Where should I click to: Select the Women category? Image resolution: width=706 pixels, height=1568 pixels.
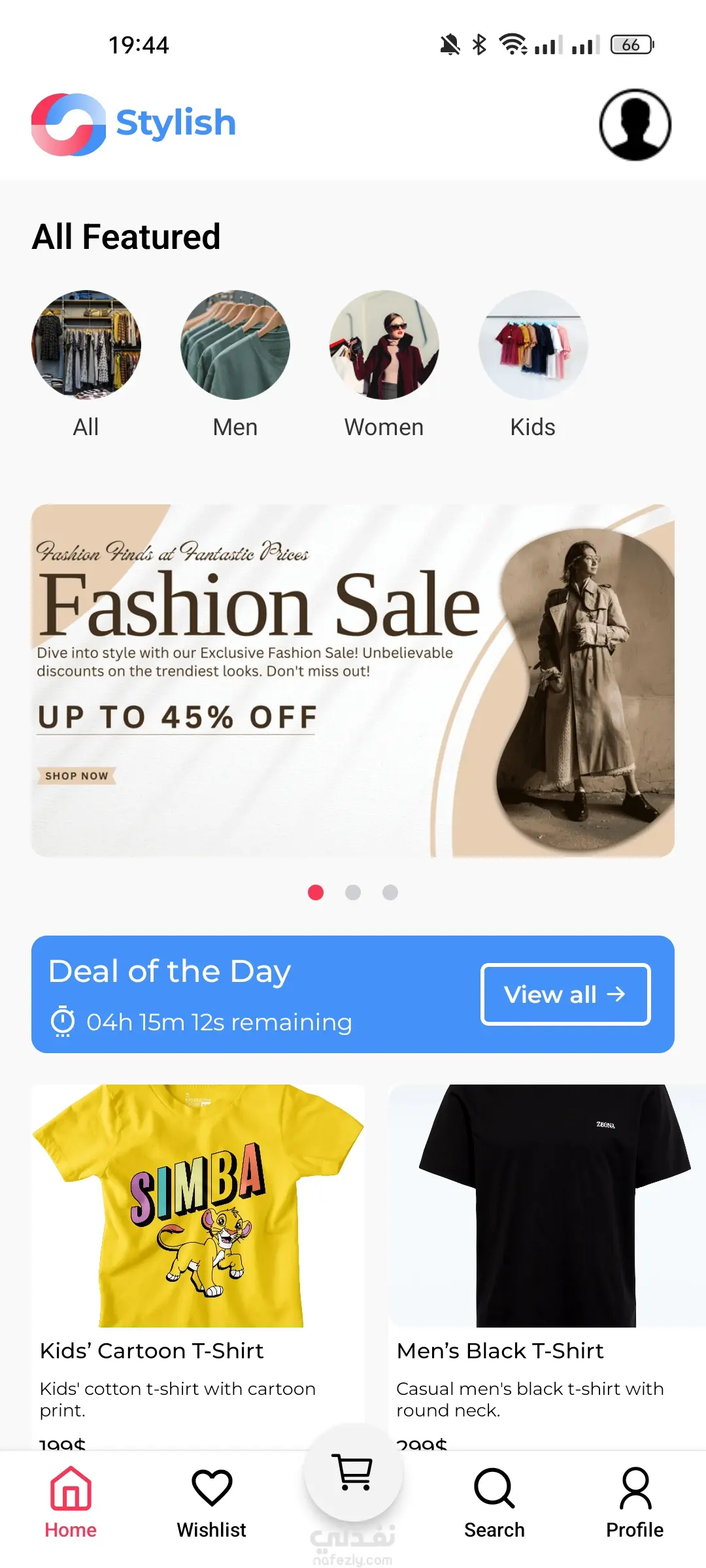[x=384, y=345]
